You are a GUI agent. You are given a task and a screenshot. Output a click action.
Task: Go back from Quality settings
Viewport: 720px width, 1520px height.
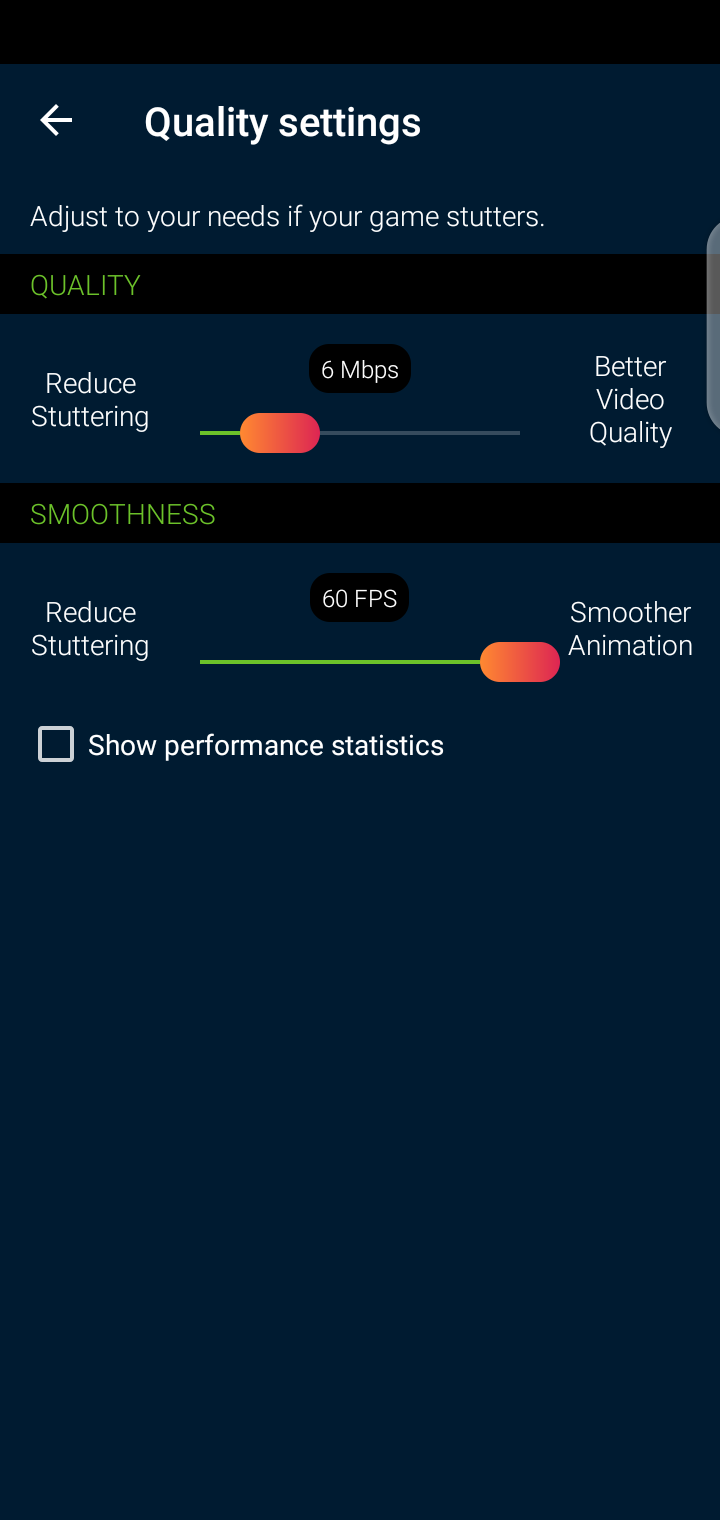tap(56, 121)
